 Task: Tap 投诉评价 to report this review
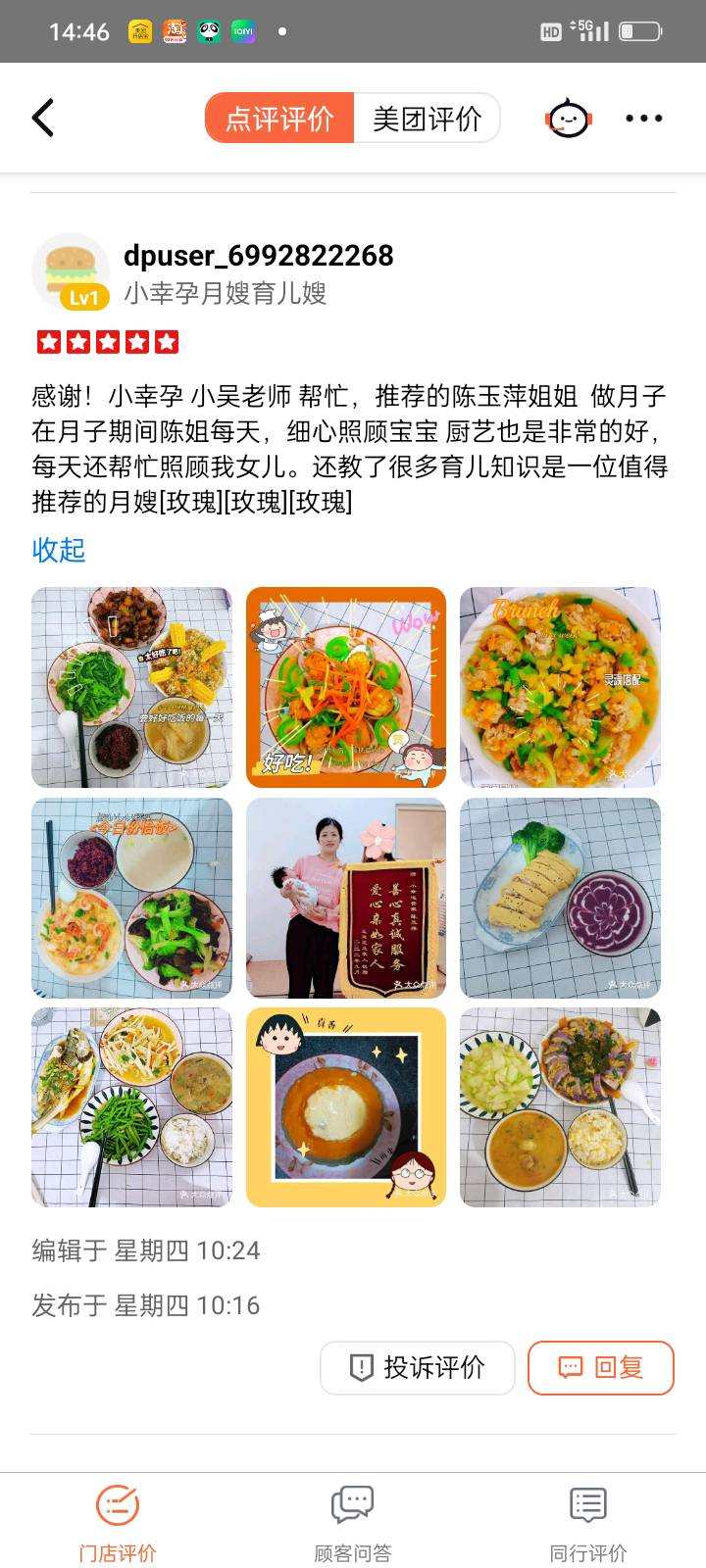pyautogui.click(x=418, y=1367)
